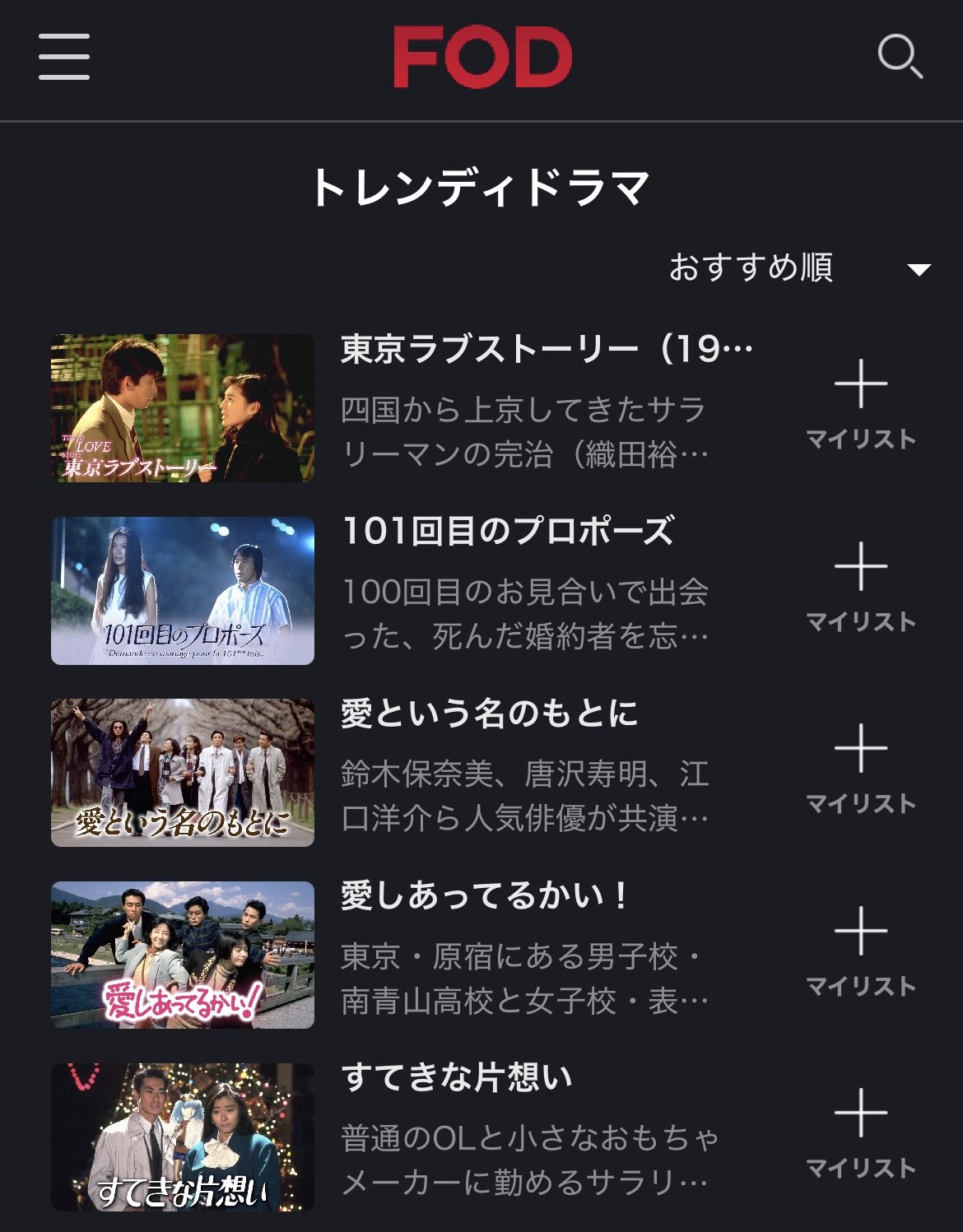Viewport: 963px width, 1232px height.
Task: Open the 東京ラブストーリー thumbnail
Action: point(183,408)
